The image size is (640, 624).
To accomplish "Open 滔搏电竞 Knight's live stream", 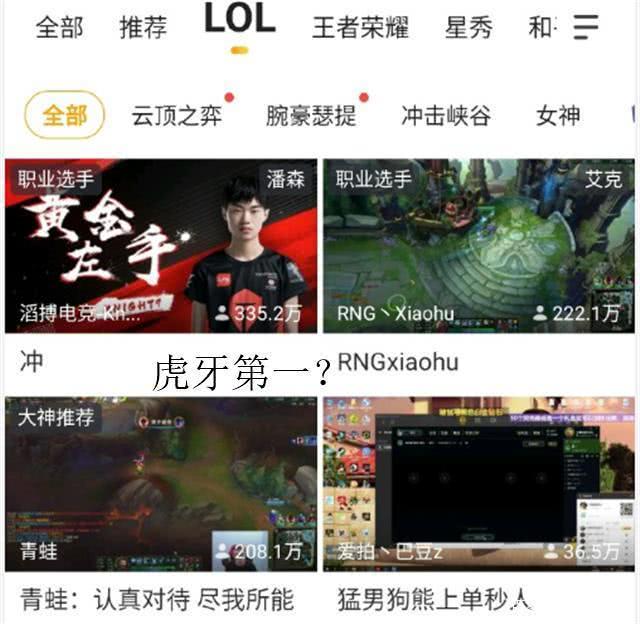I will coord(161,245).
